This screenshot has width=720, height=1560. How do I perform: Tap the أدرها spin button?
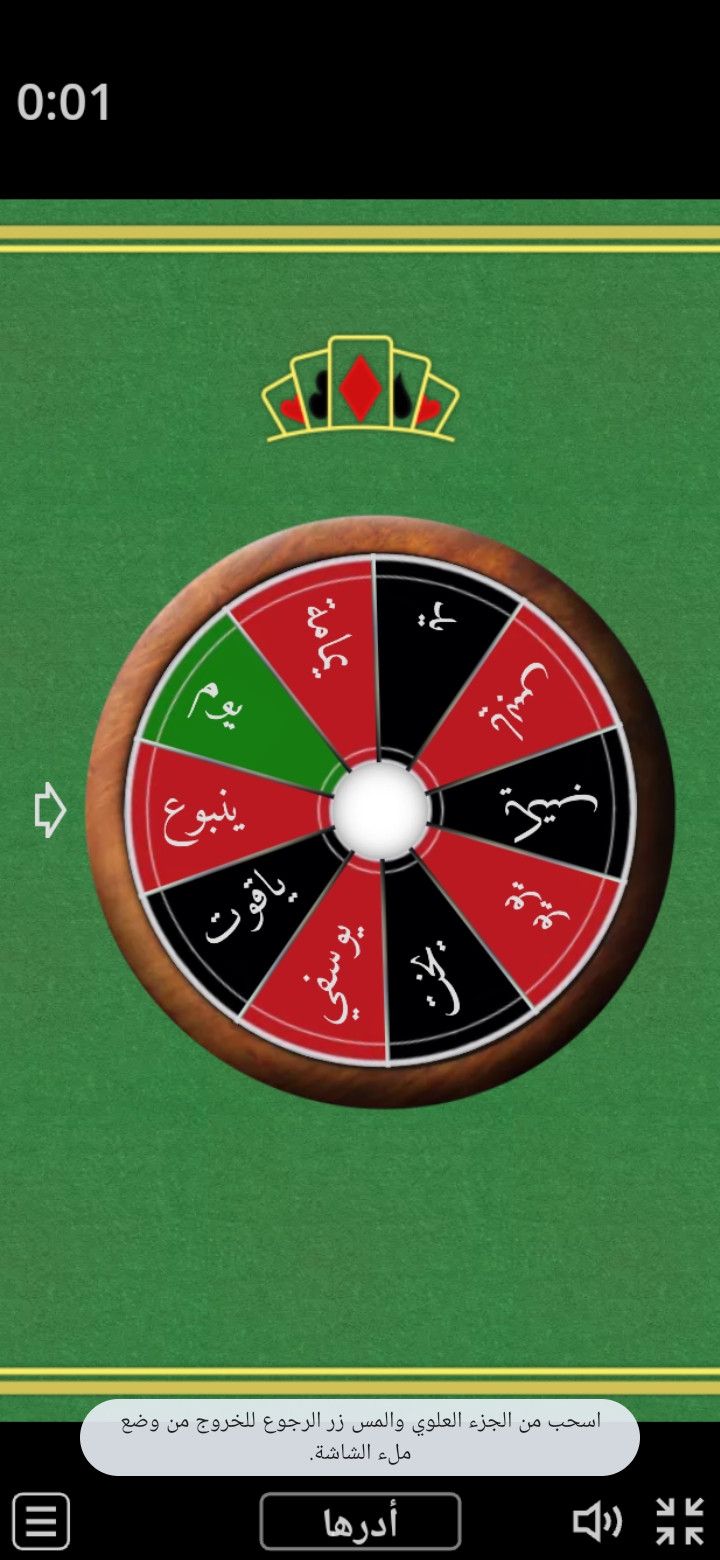point(360,1522)
